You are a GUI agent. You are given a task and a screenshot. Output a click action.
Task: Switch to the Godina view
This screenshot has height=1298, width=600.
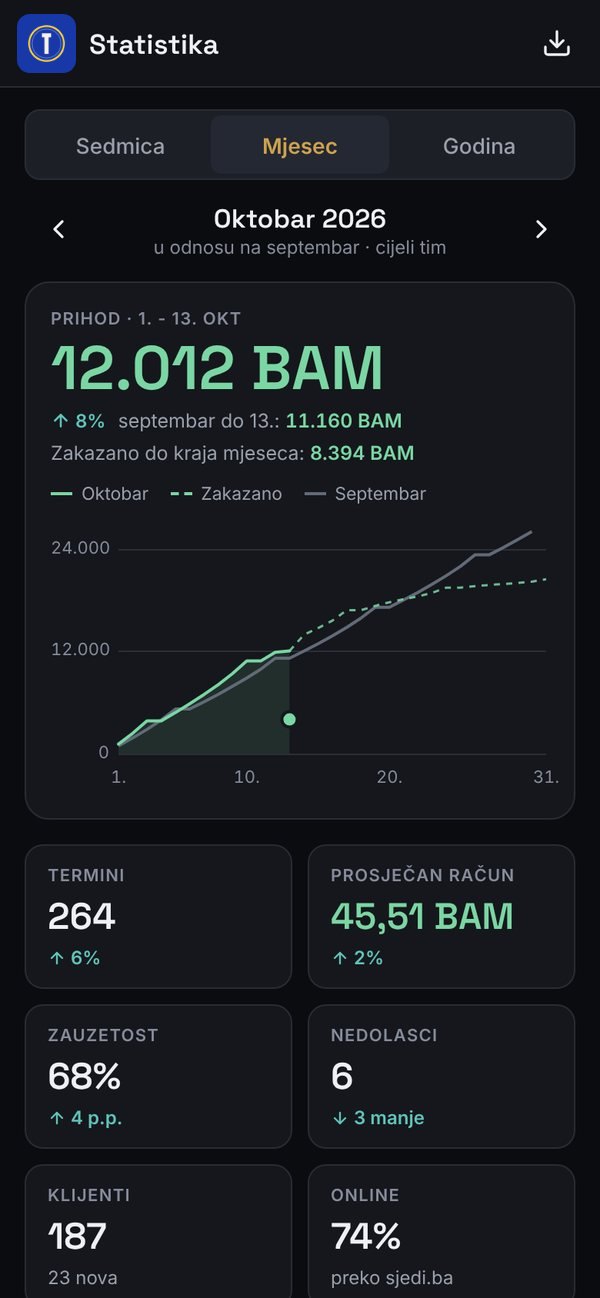(x=479, y=146)
